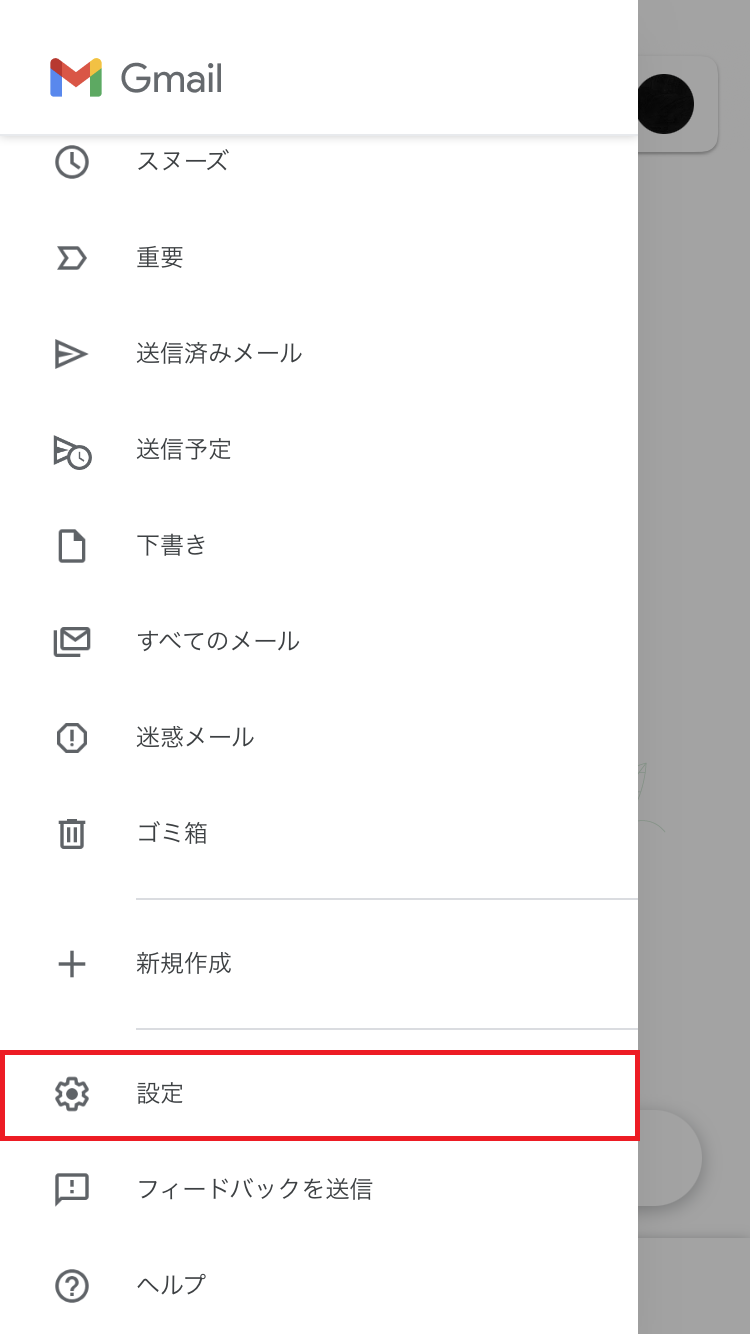The width and height of the screenshot is (750, 1334).
Task: Select the Snooze clock icon
Action: click(x=71, y=163)
